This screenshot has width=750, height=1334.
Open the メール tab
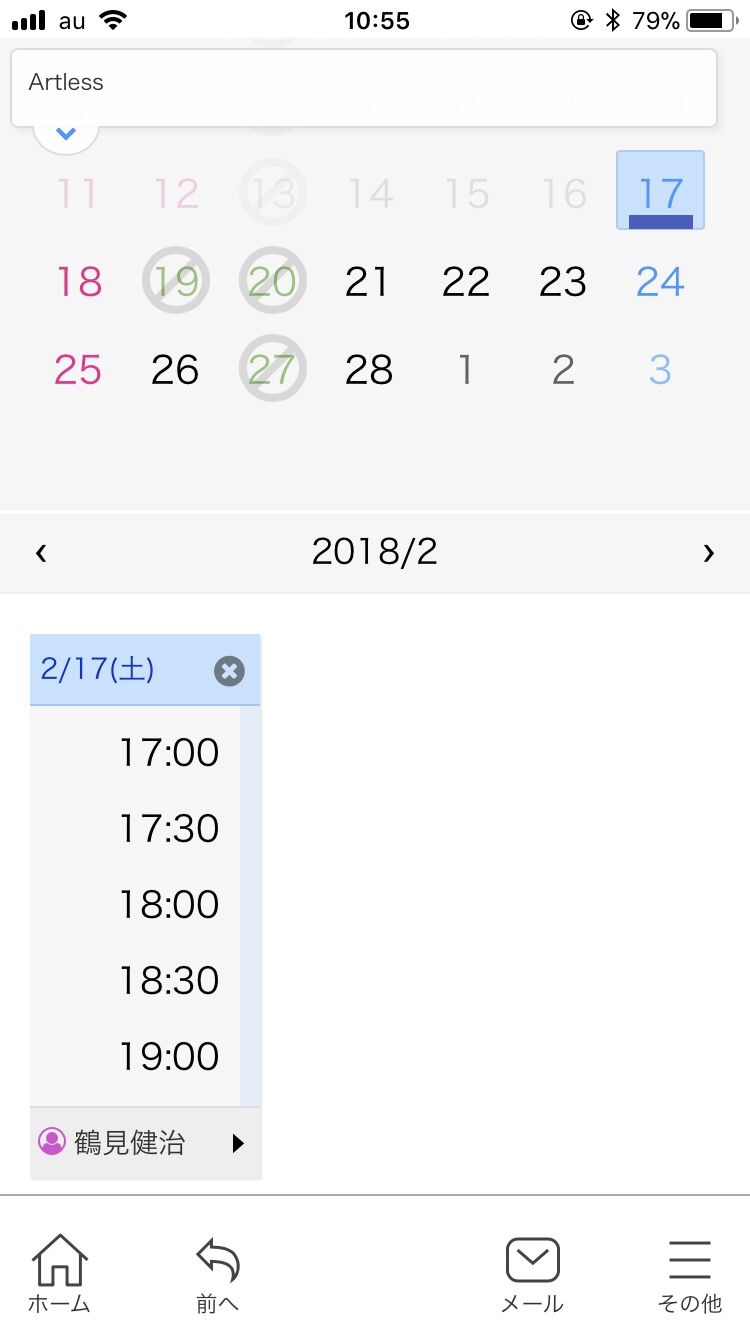tap(532, 1273)
